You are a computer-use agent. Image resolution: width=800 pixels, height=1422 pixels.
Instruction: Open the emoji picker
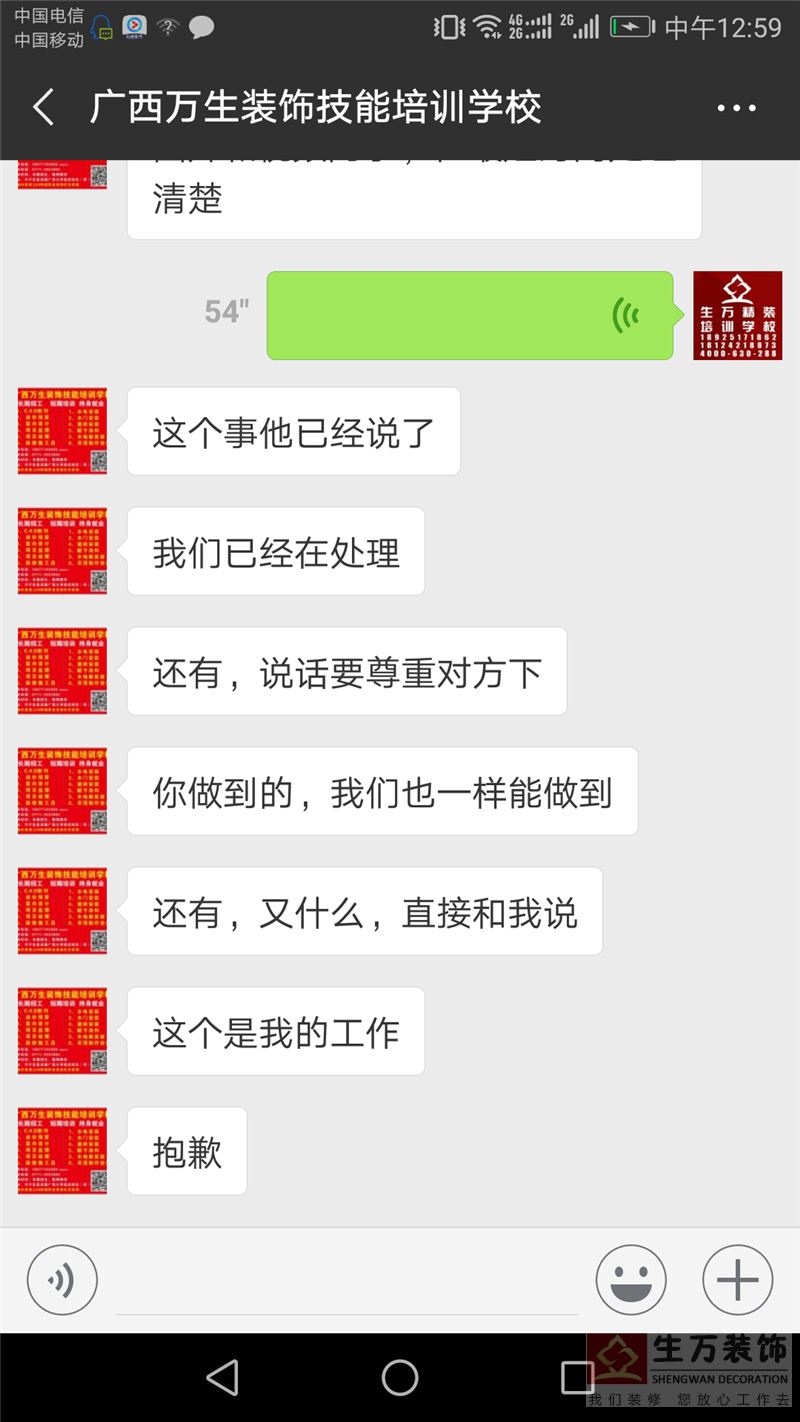coord(631,1279)
